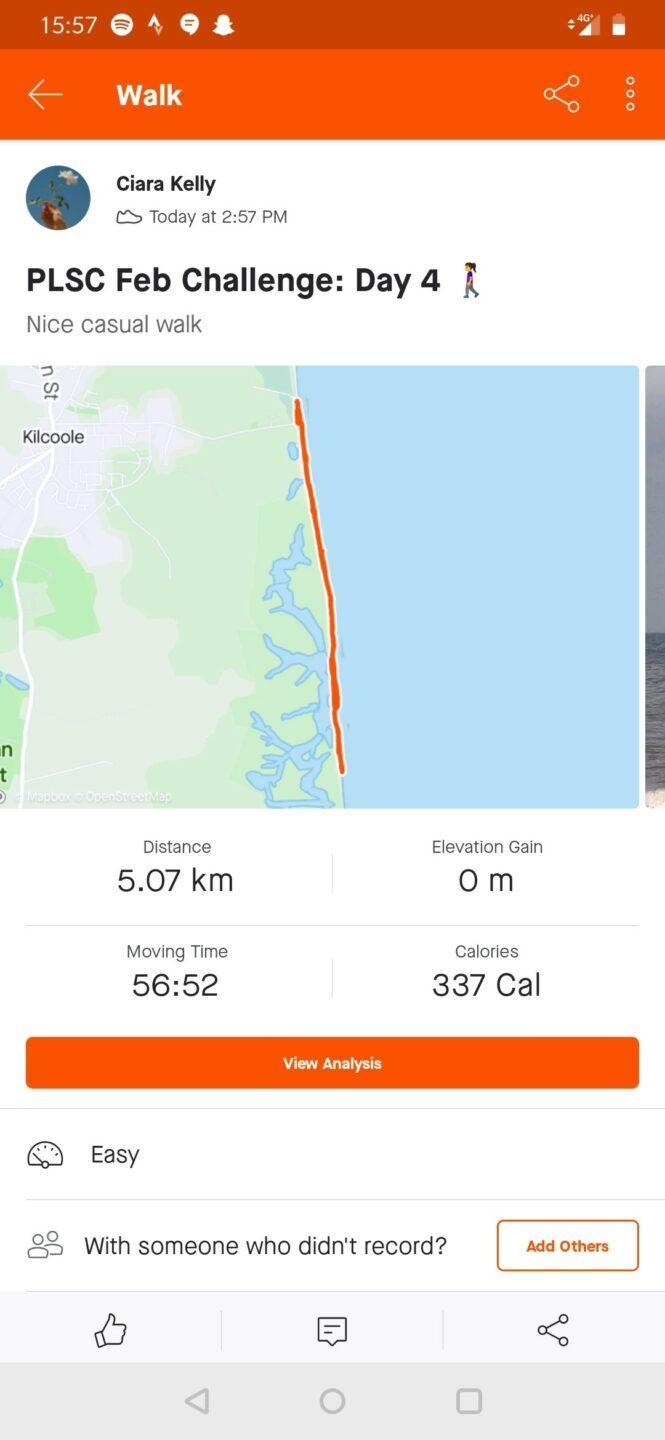This screenshot has width=665, height=1440.
Task: Open the three-dot overflow menu
Action: coord(630,94)
